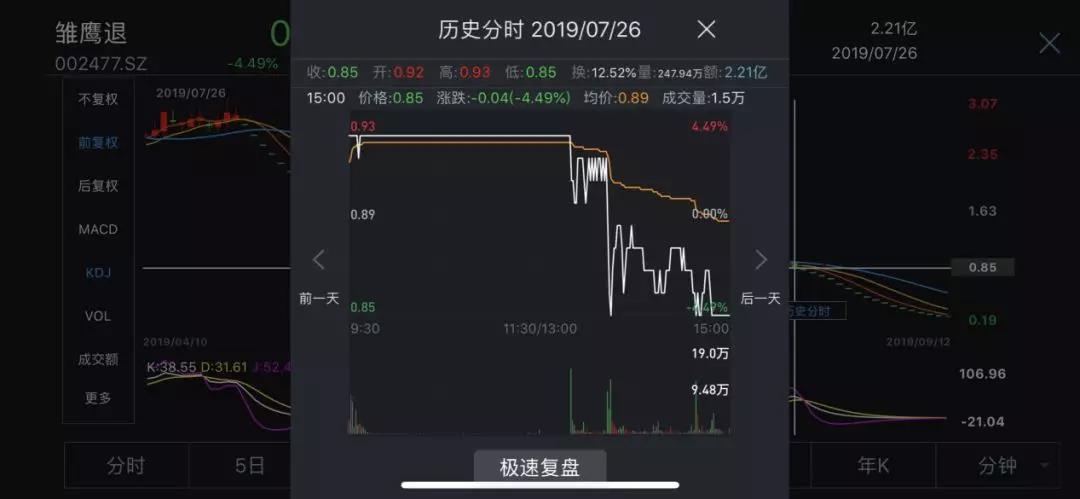Switch to the 5日 tab
This screenshot has width=1080, height=499.
coord(250,466)
